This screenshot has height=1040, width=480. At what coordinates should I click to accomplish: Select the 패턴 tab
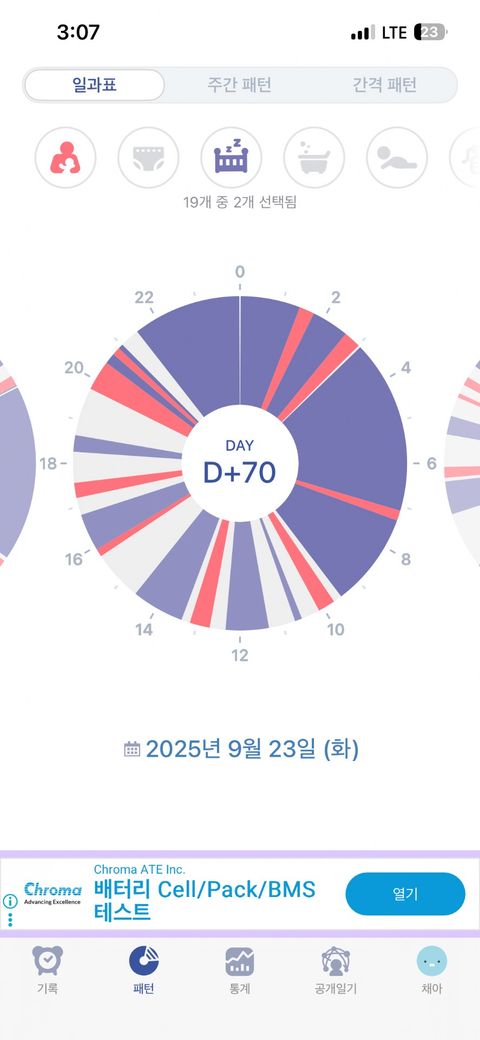[143, 970]
